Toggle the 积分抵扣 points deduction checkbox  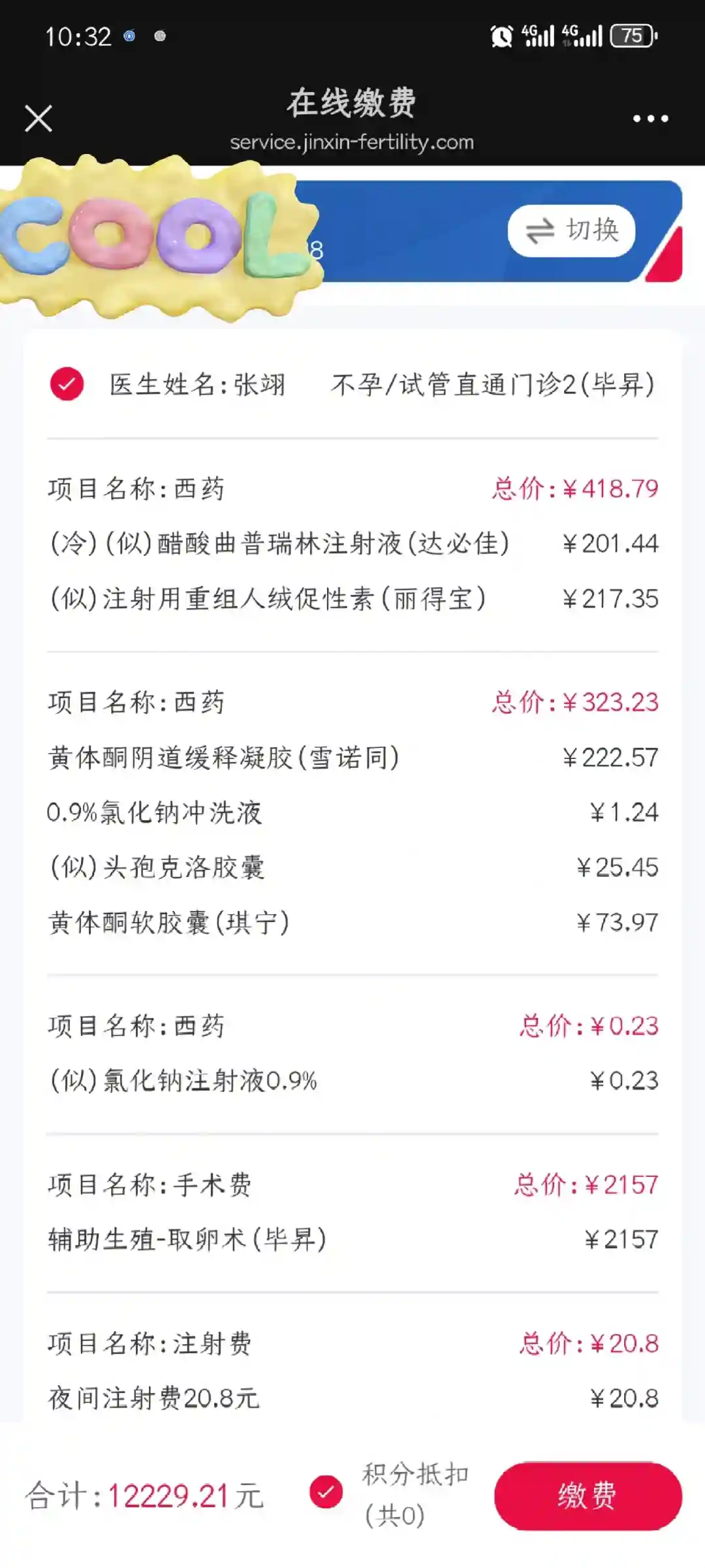tap(326, 1492)
